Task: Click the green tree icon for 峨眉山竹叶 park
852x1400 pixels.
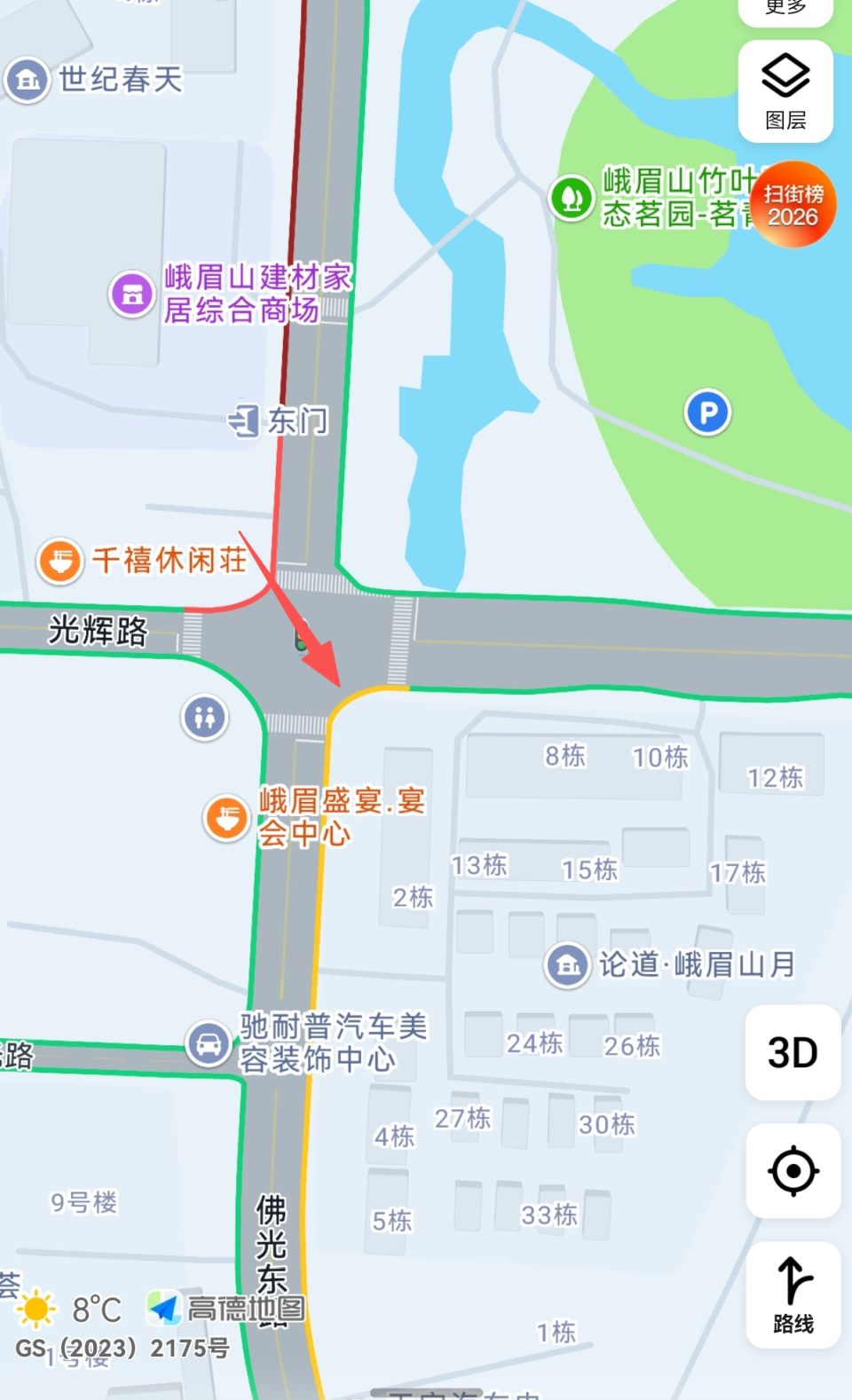Action: 571,197
